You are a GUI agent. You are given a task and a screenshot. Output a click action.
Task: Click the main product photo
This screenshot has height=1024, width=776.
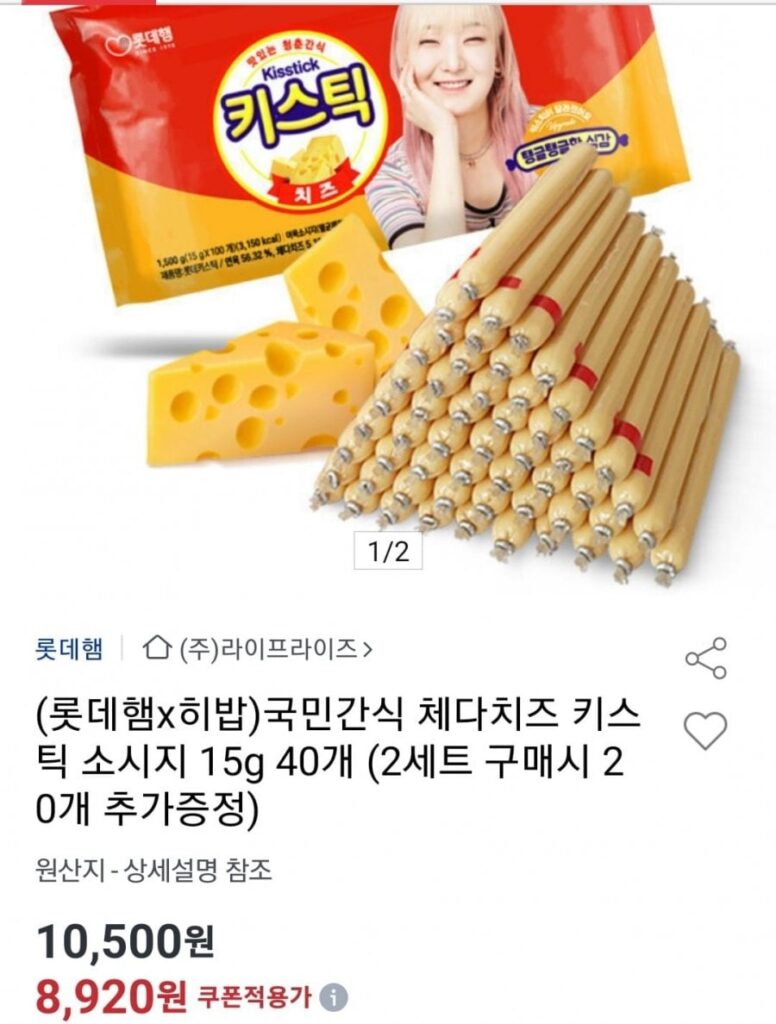tap(388, 300)
